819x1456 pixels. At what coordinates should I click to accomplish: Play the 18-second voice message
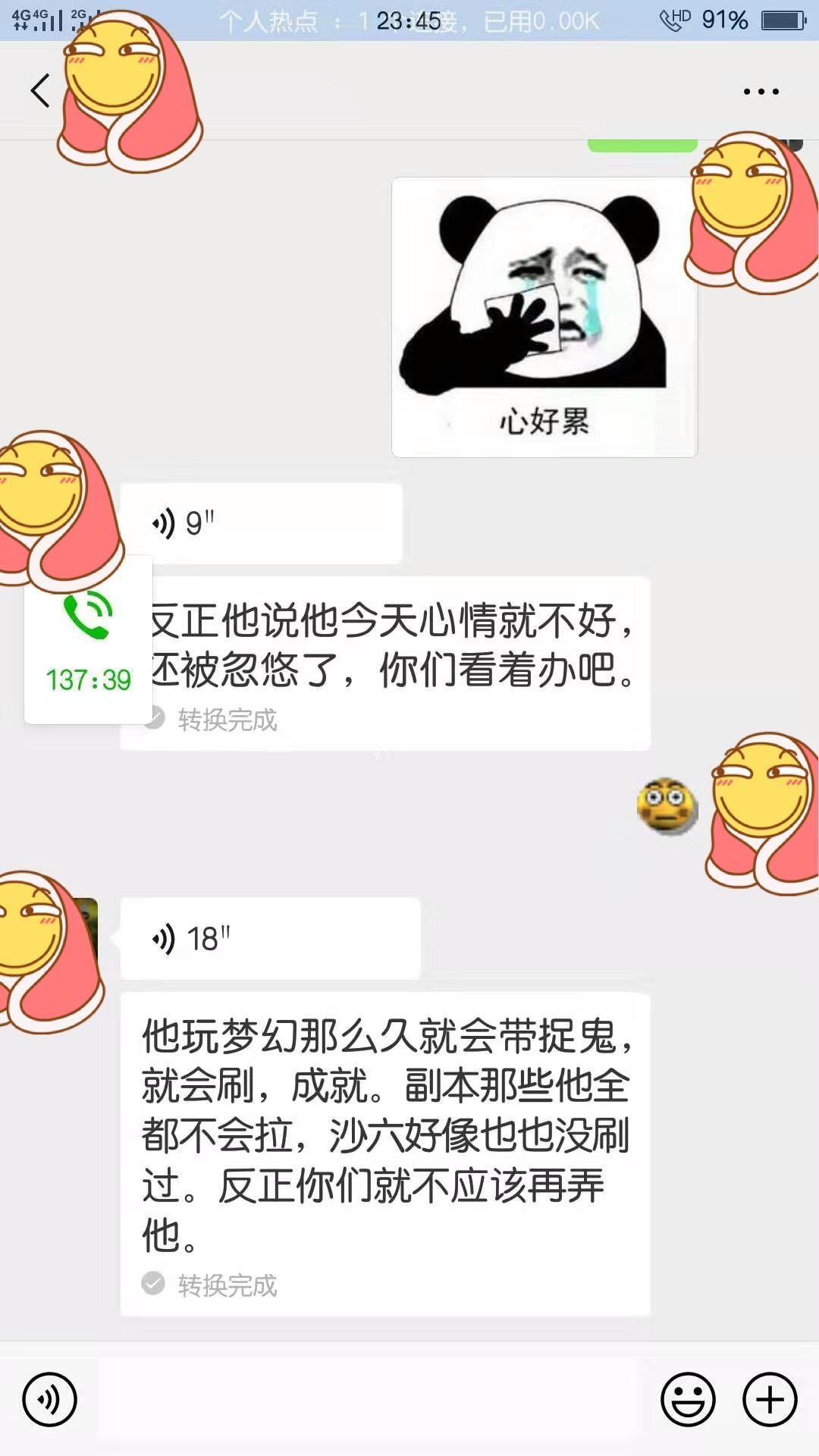(270, 939)
